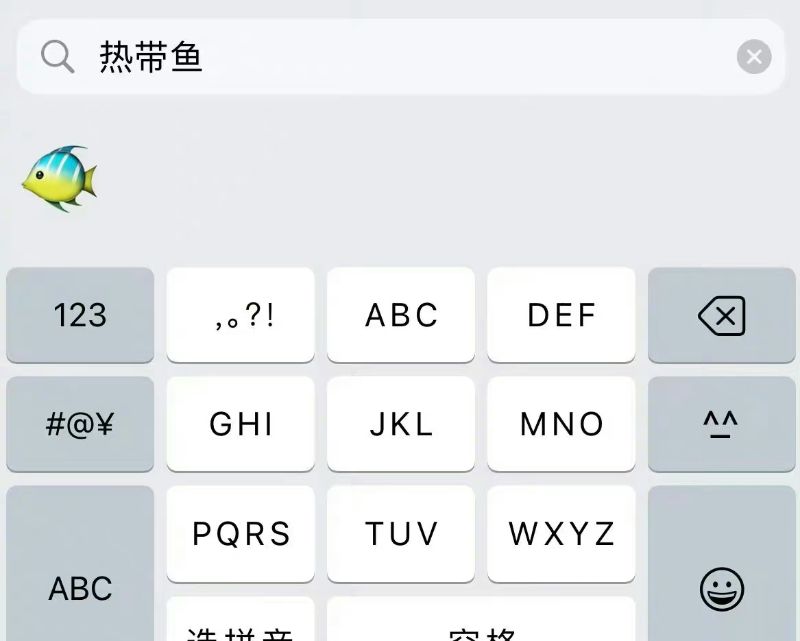Tap the TUV key
Image resolution: width=800 pixels, height=641 pixels.
pos(401,533)
